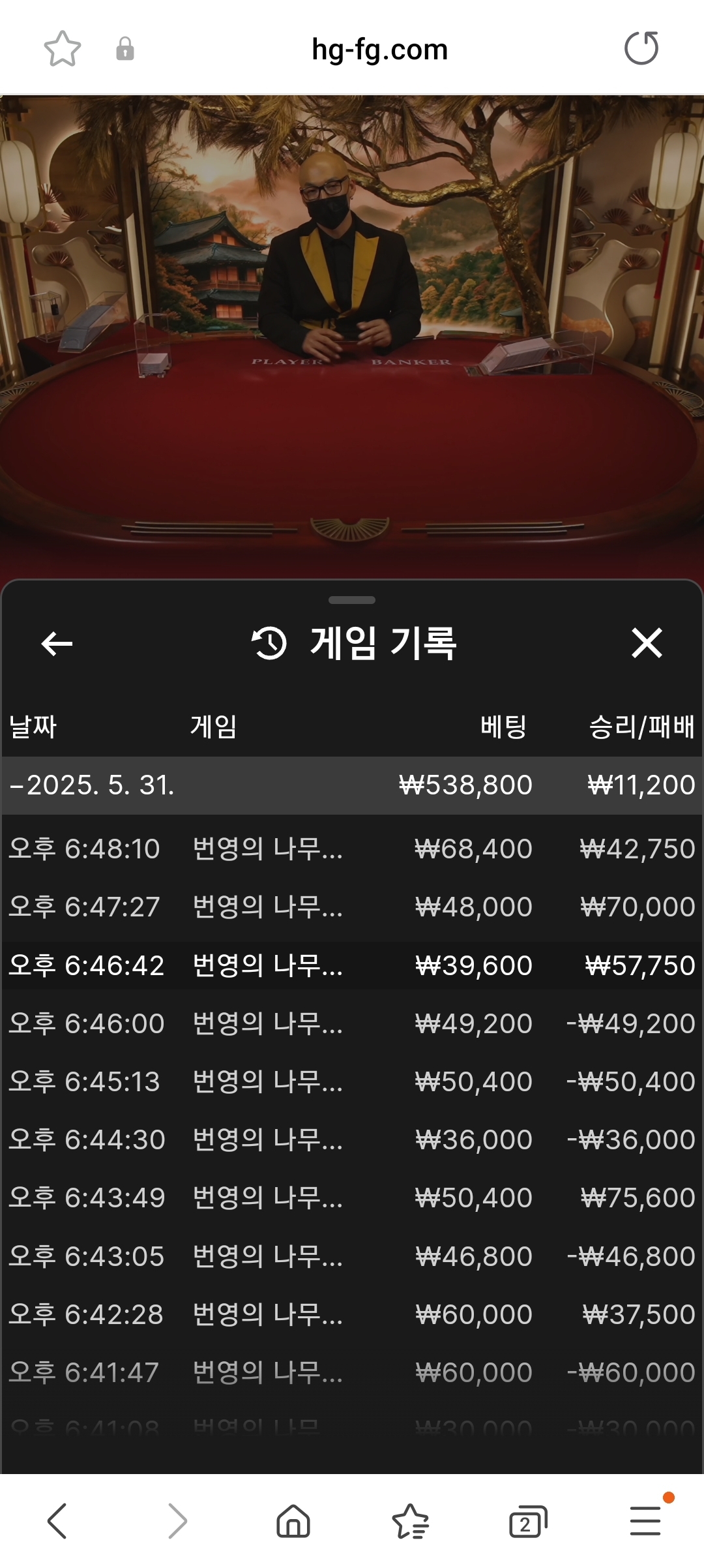Go to the browser home page
Screen dimensions: 704x1568
pyautogui.click(x=293, y=1522)
